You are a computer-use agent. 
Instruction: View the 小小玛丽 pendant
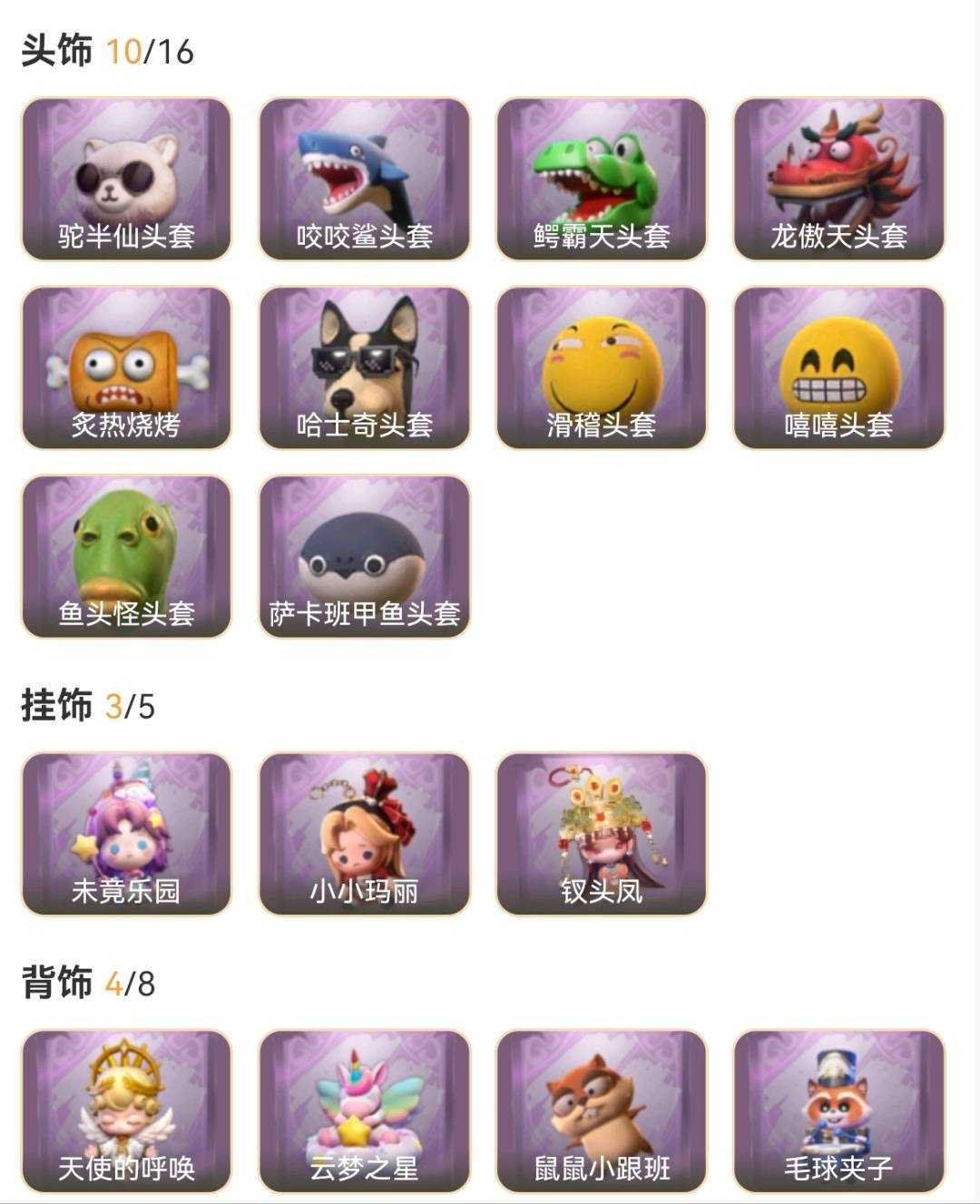coord(364,834)
